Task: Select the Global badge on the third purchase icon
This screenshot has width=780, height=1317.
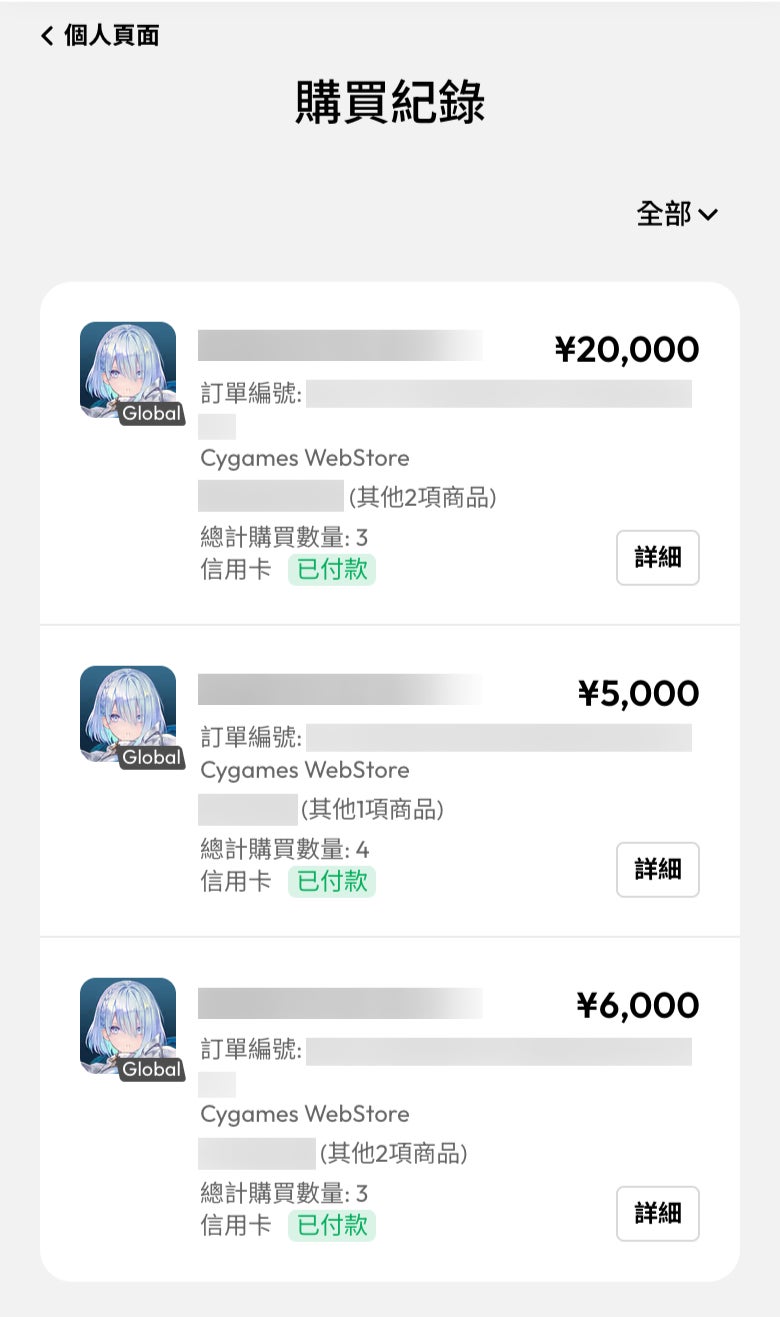Action: point(152,1069)
